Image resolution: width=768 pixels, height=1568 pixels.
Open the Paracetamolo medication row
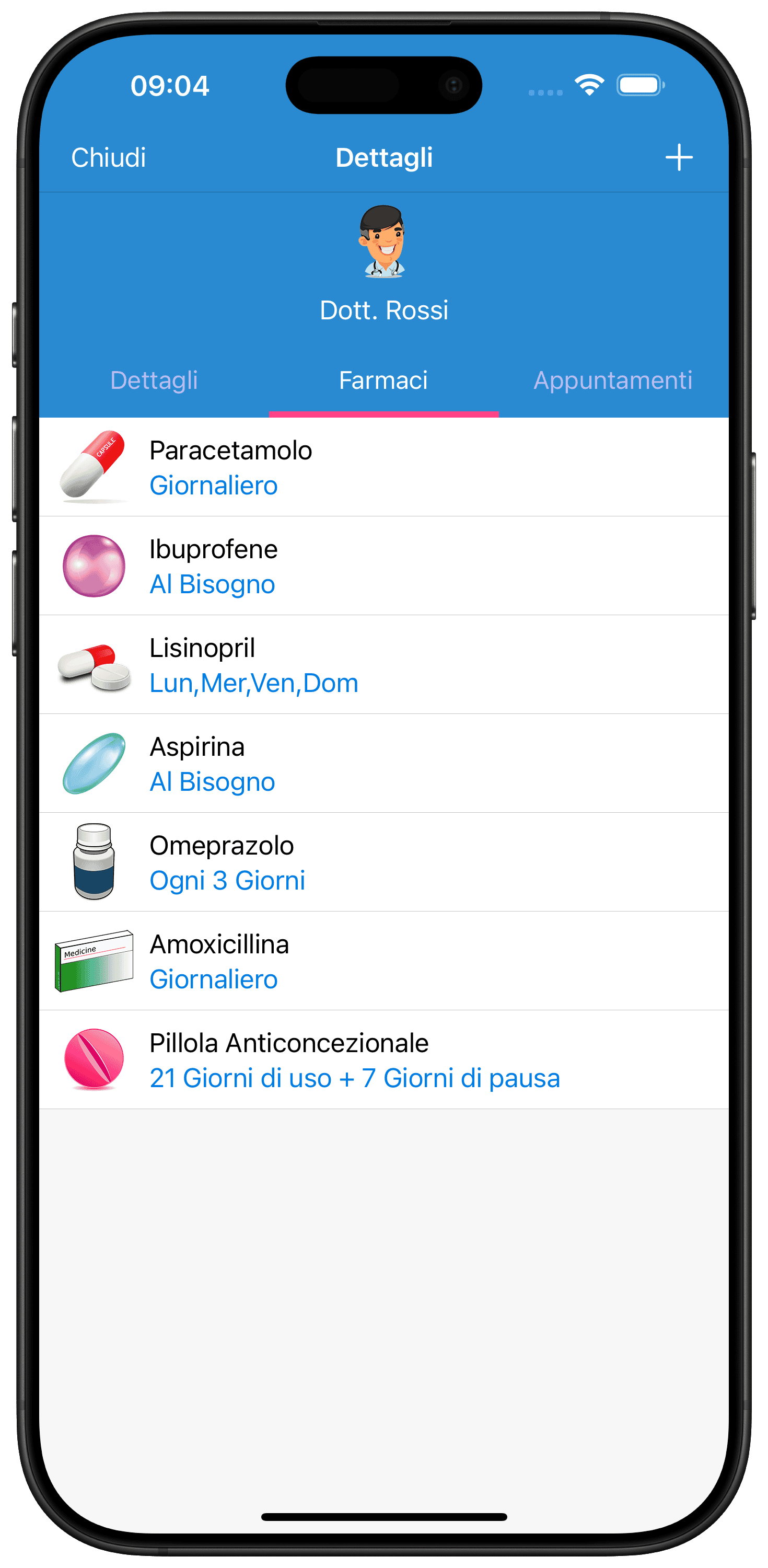coord(384,467)
